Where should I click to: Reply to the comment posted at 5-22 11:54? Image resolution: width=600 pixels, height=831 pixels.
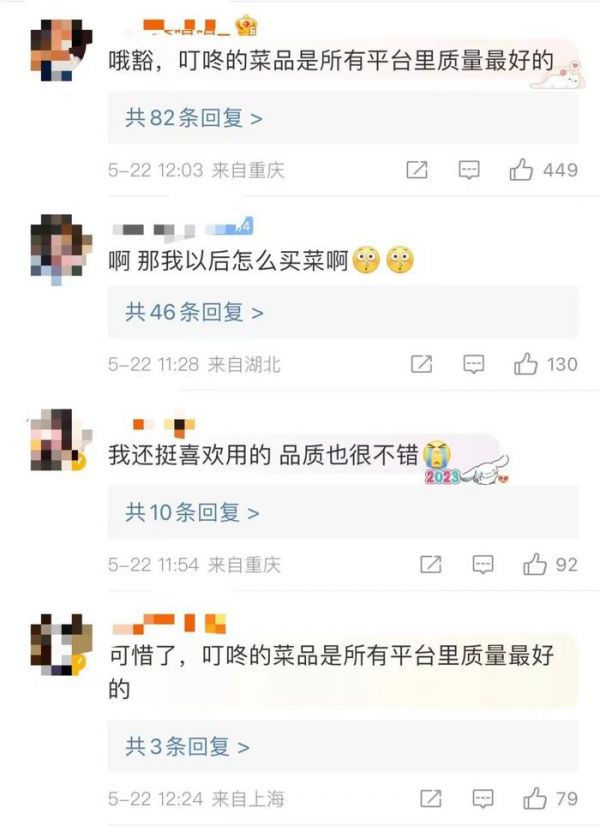tap(483, 565)
